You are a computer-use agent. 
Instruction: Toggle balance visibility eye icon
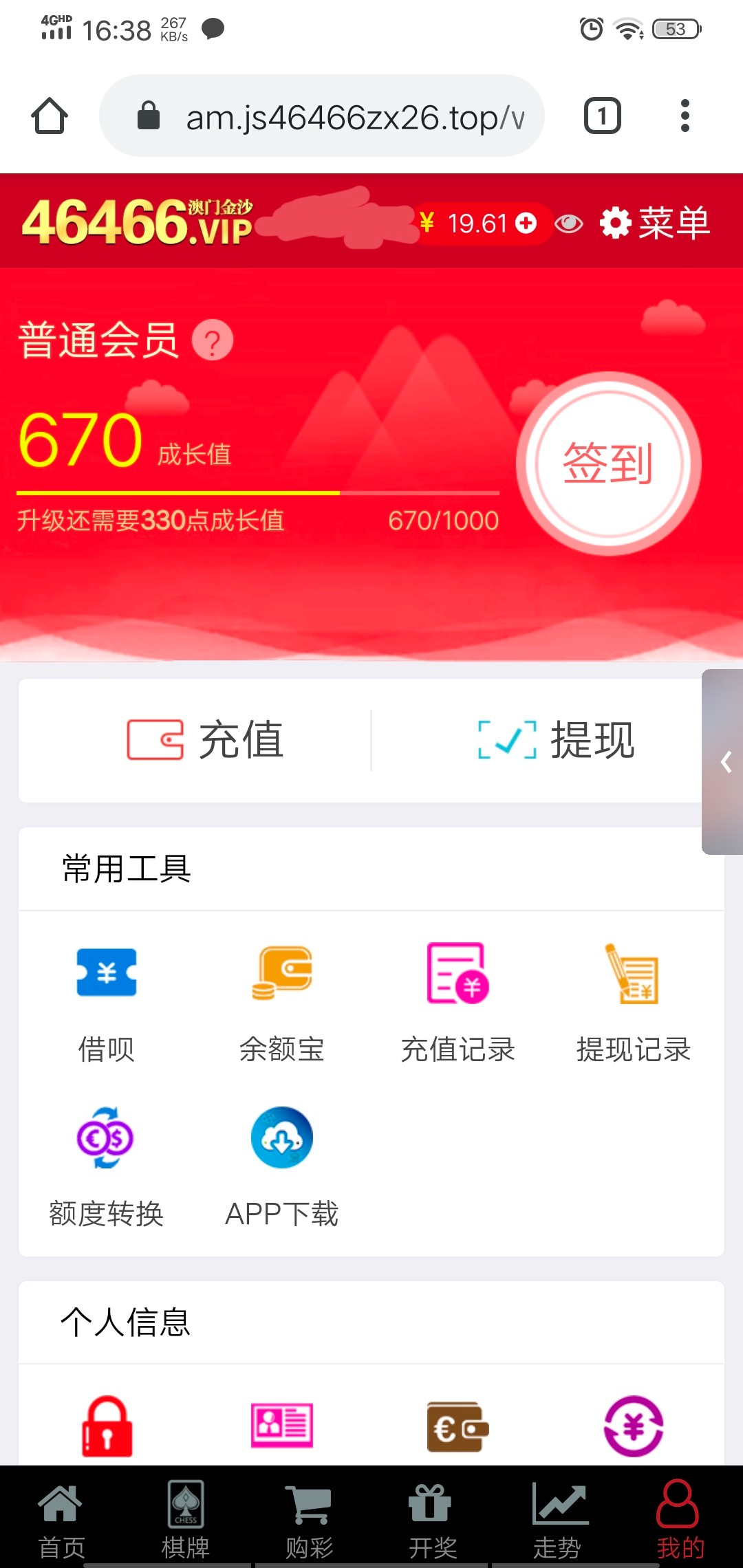coord(569,224)
